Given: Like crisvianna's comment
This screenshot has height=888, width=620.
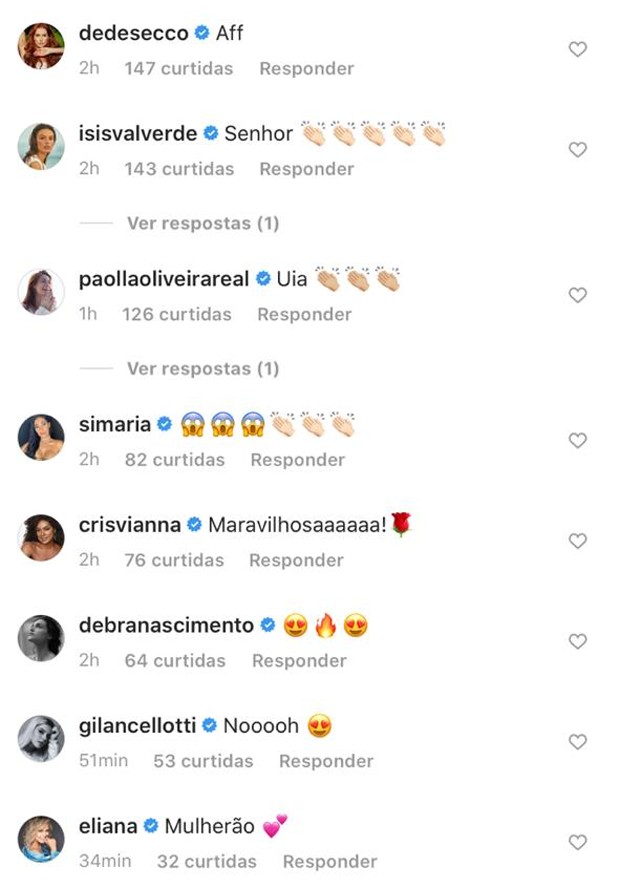Looking at the screenshot, I should pos(577,541).
